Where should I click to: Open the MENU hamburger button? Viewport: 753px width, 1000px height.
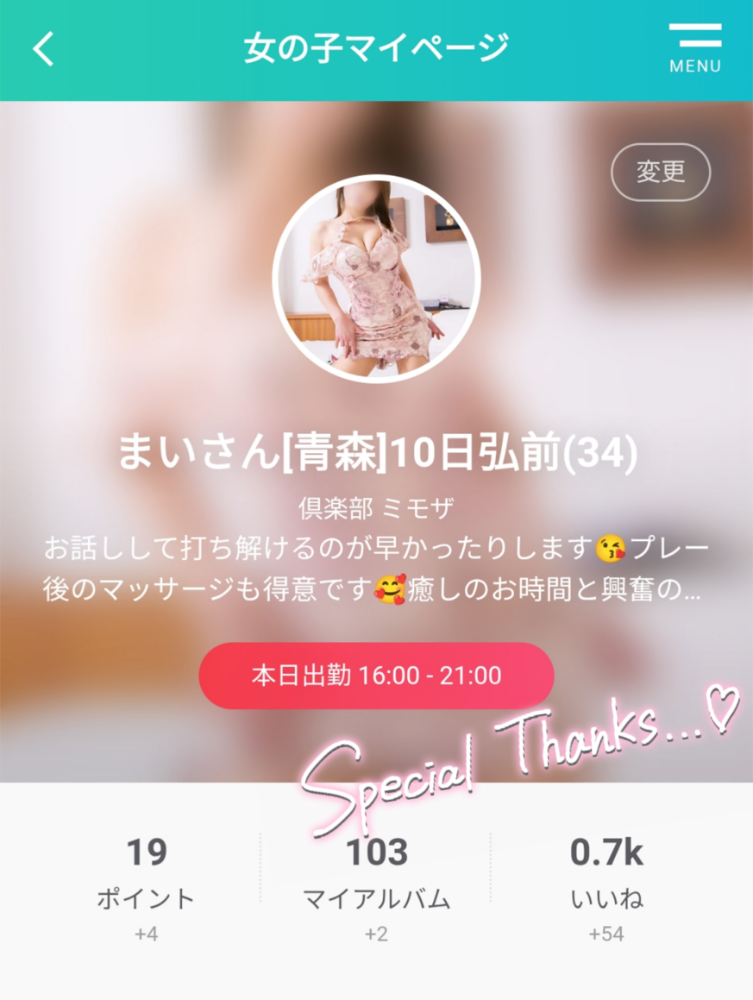click(x=695, y=48)
